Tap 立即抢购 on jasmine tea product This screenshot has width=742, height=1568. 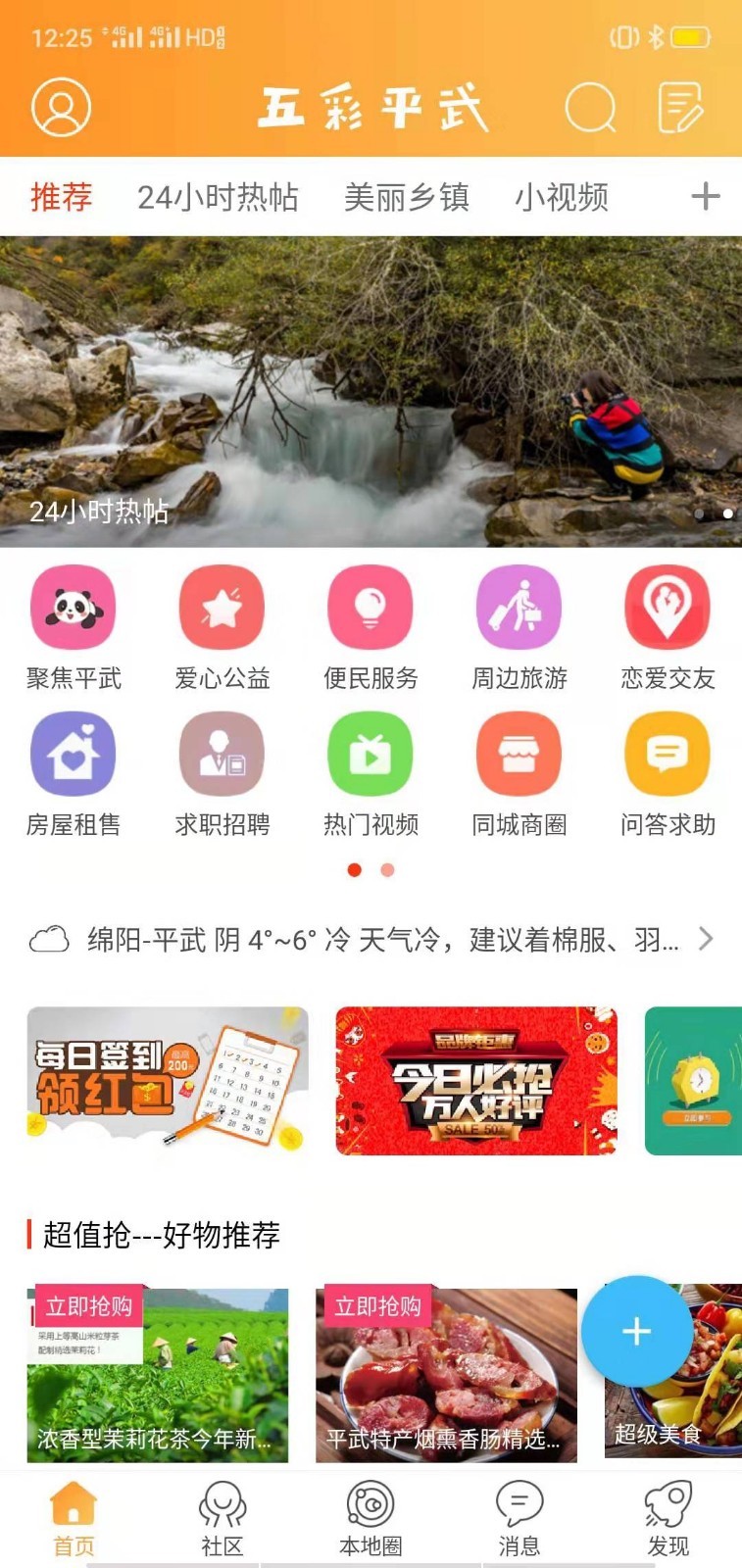pyautogui.click(x=89, y=1305)
